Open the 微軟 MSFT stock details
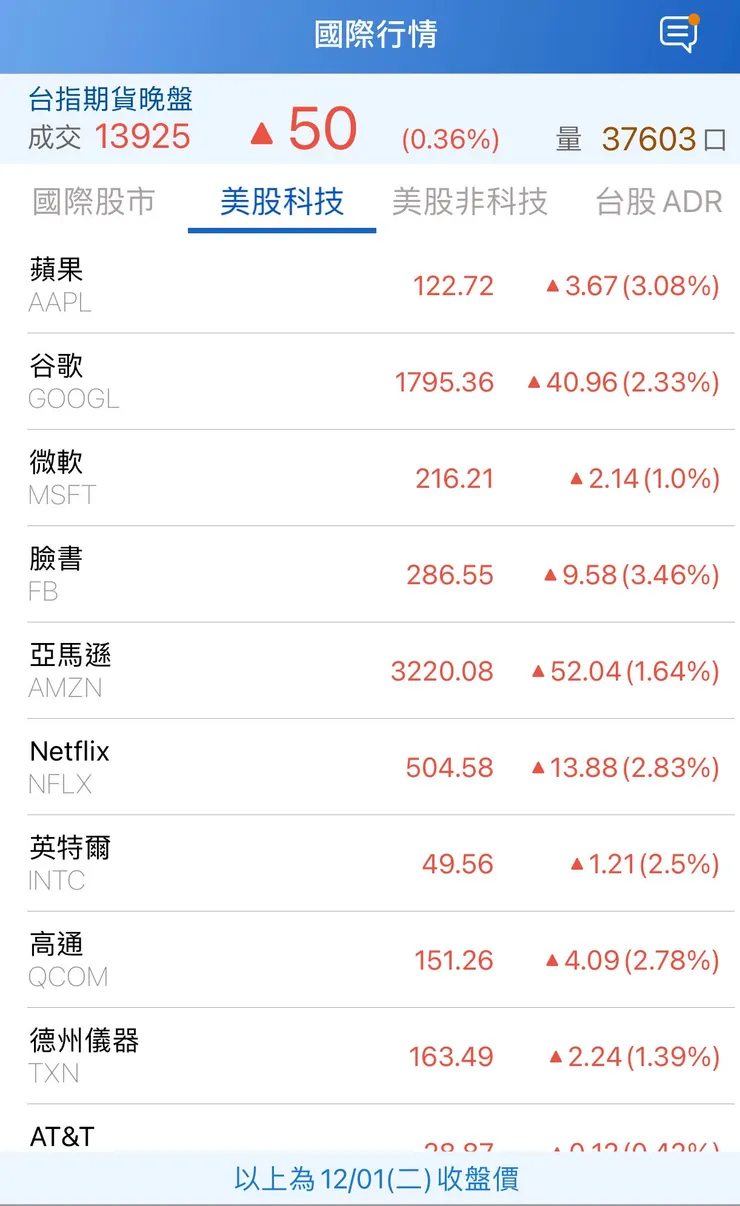Viewport: 740px width, 1206px height. [x=370, y=478]
